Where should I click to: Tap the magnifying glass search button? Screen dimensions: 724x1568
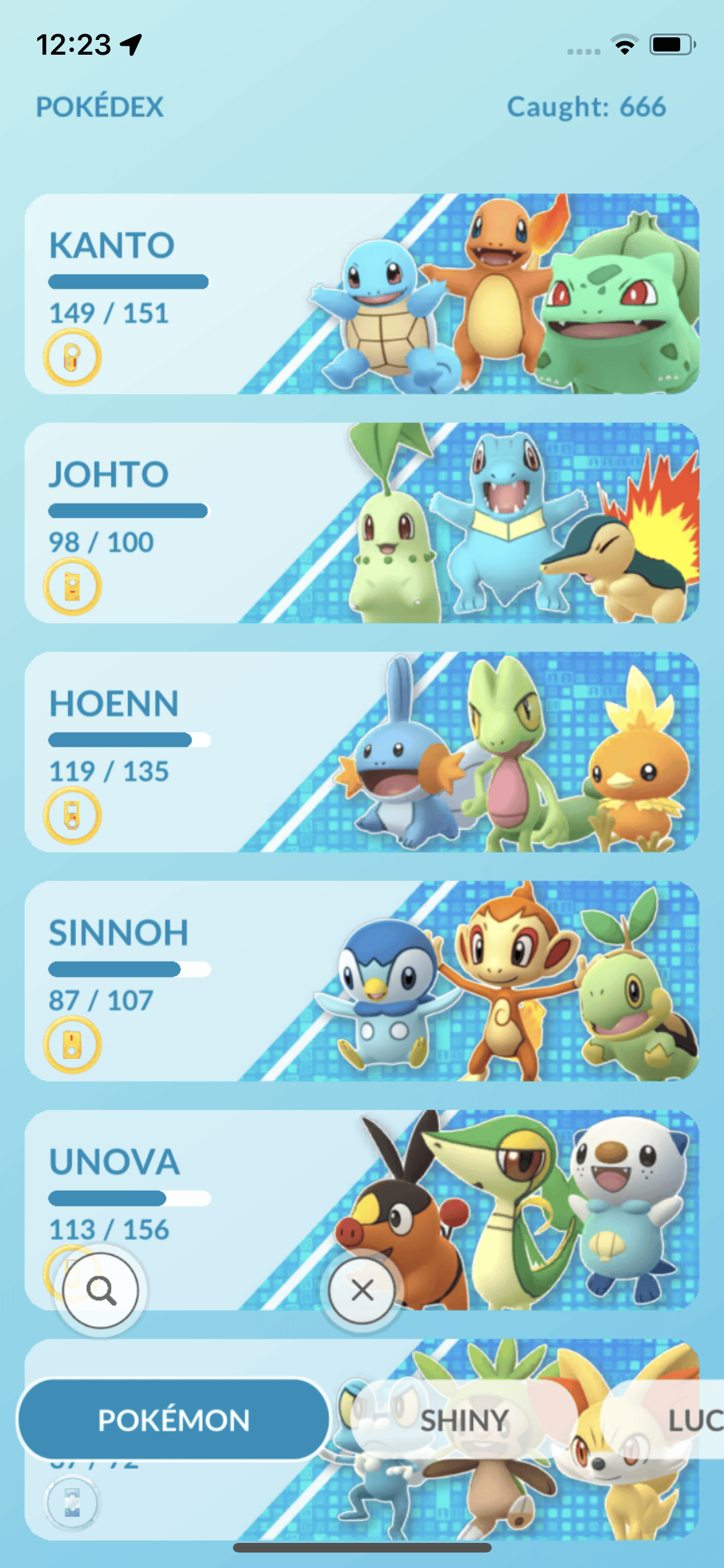101,1290
